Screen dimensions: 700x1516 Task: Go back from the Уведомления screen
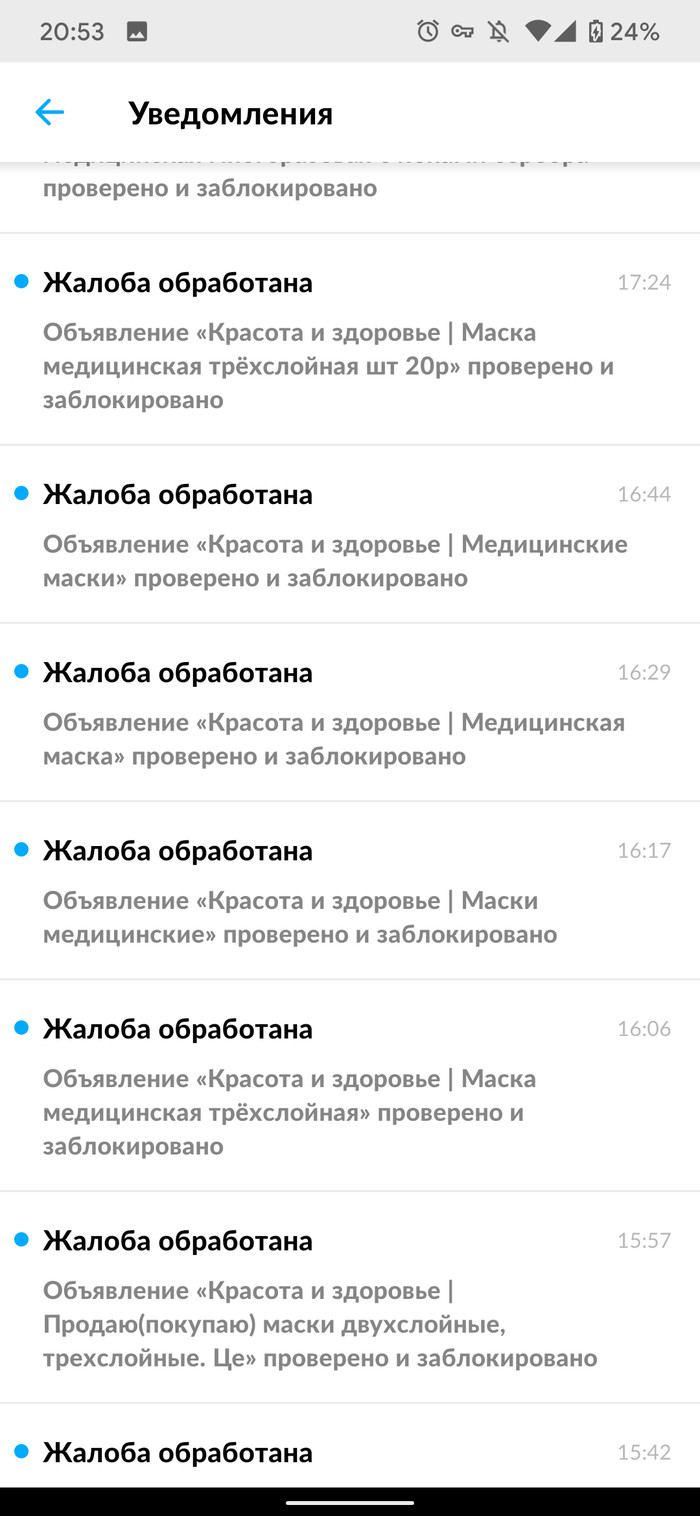point(49,113)
